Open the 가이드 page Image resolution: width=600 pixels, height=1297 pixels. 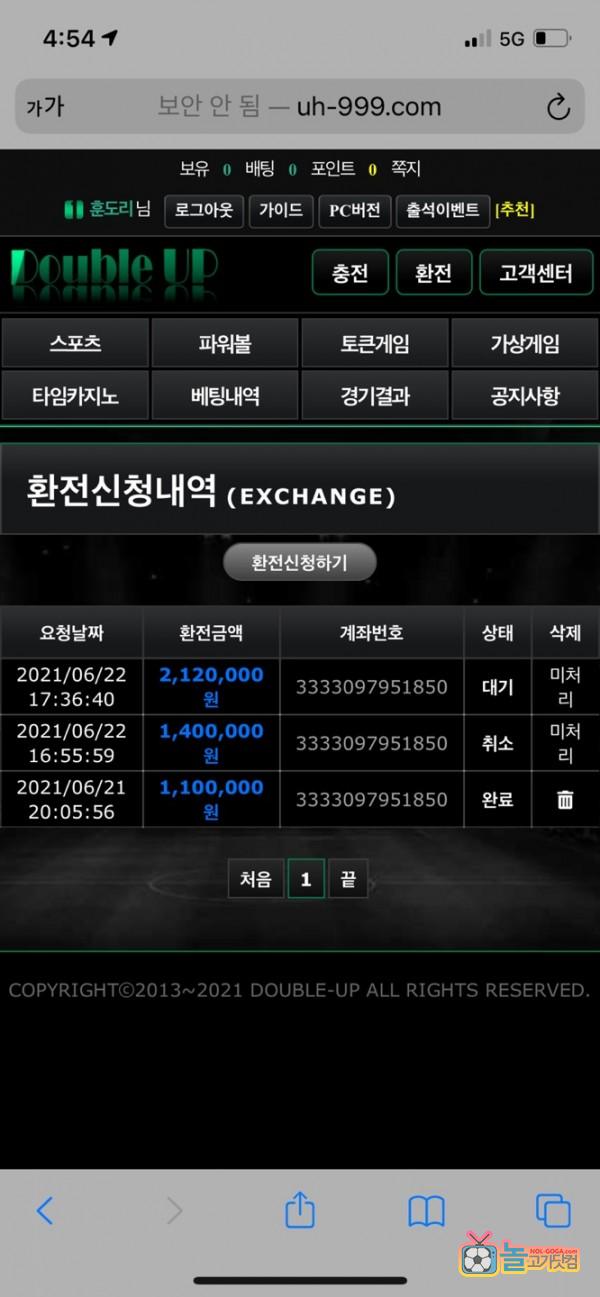[x=281, y=211]
